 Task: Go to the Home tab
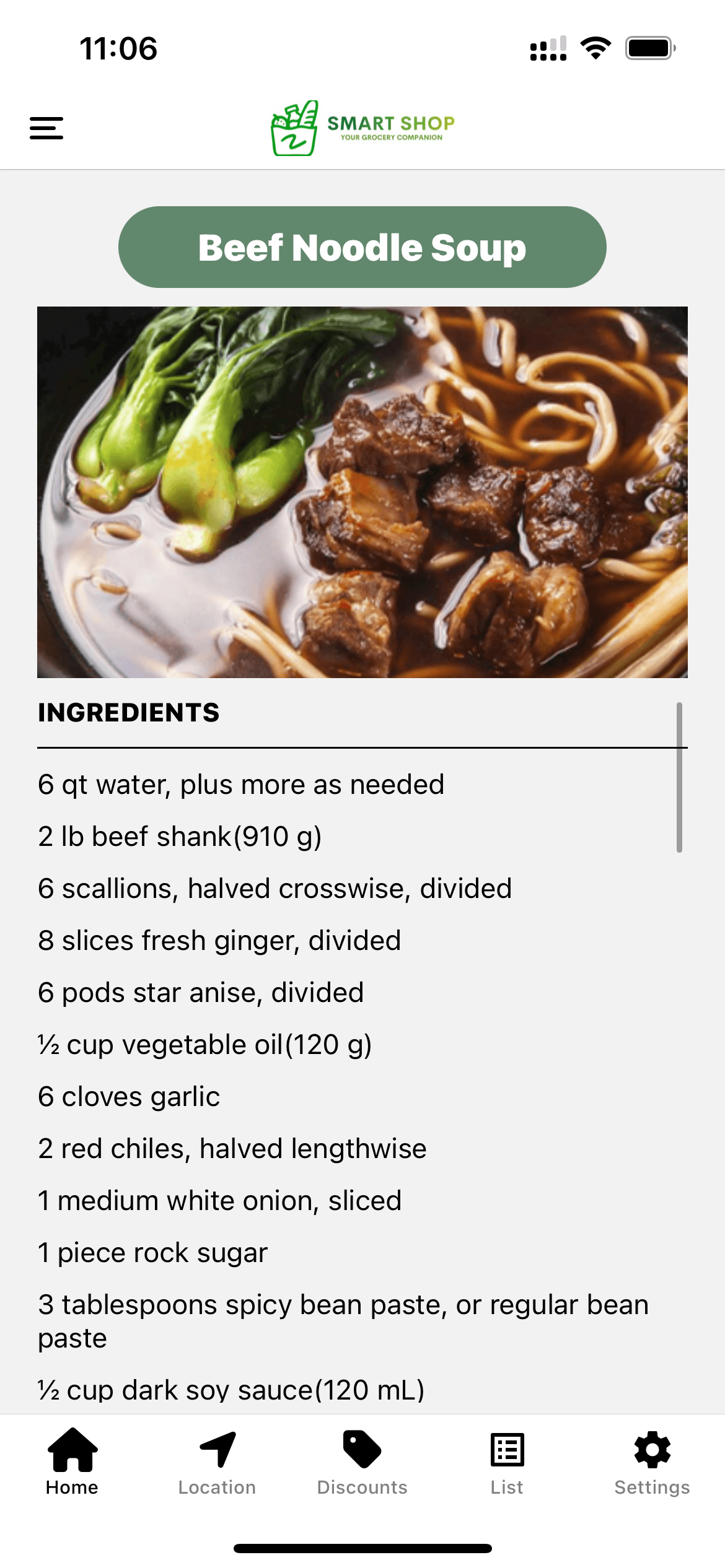tap(72, 1461)
